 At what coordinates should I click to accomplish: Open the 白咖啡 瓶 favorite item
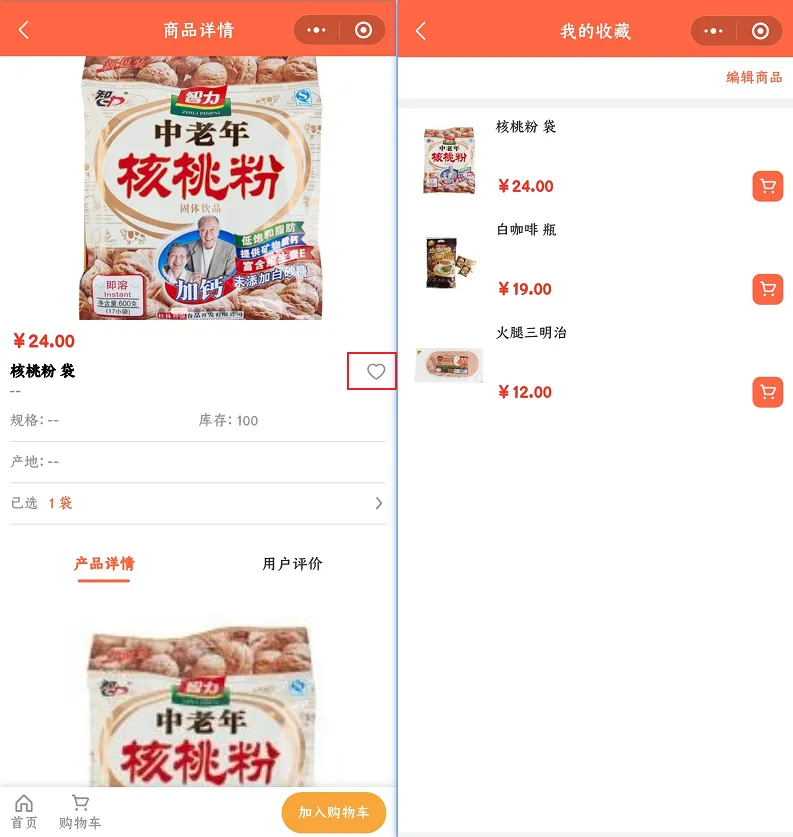click(526, 230)
